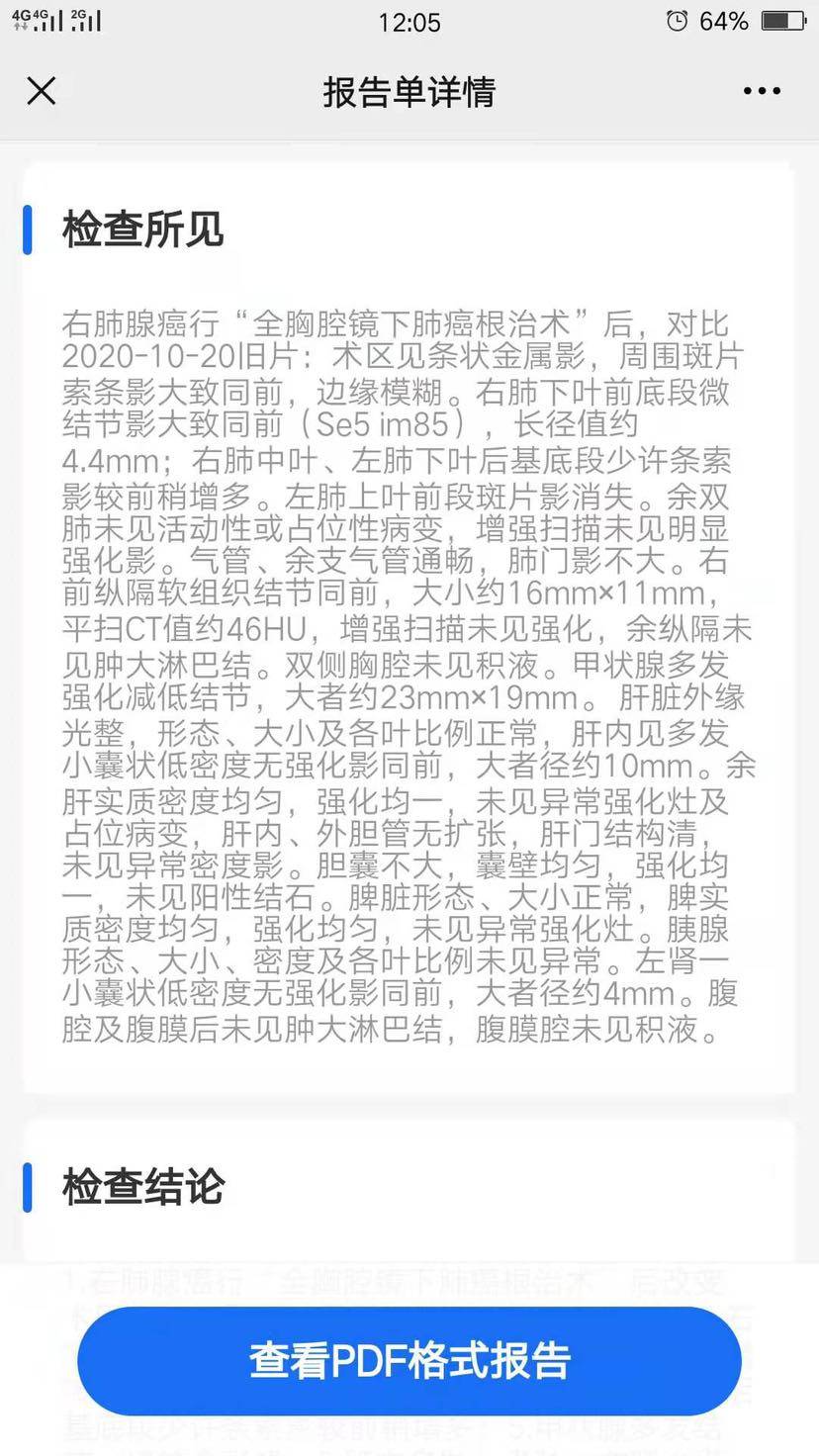Open the three-dot overflow menu
Viewport: 819px width, 1456px height.
(x=762, y=92)
